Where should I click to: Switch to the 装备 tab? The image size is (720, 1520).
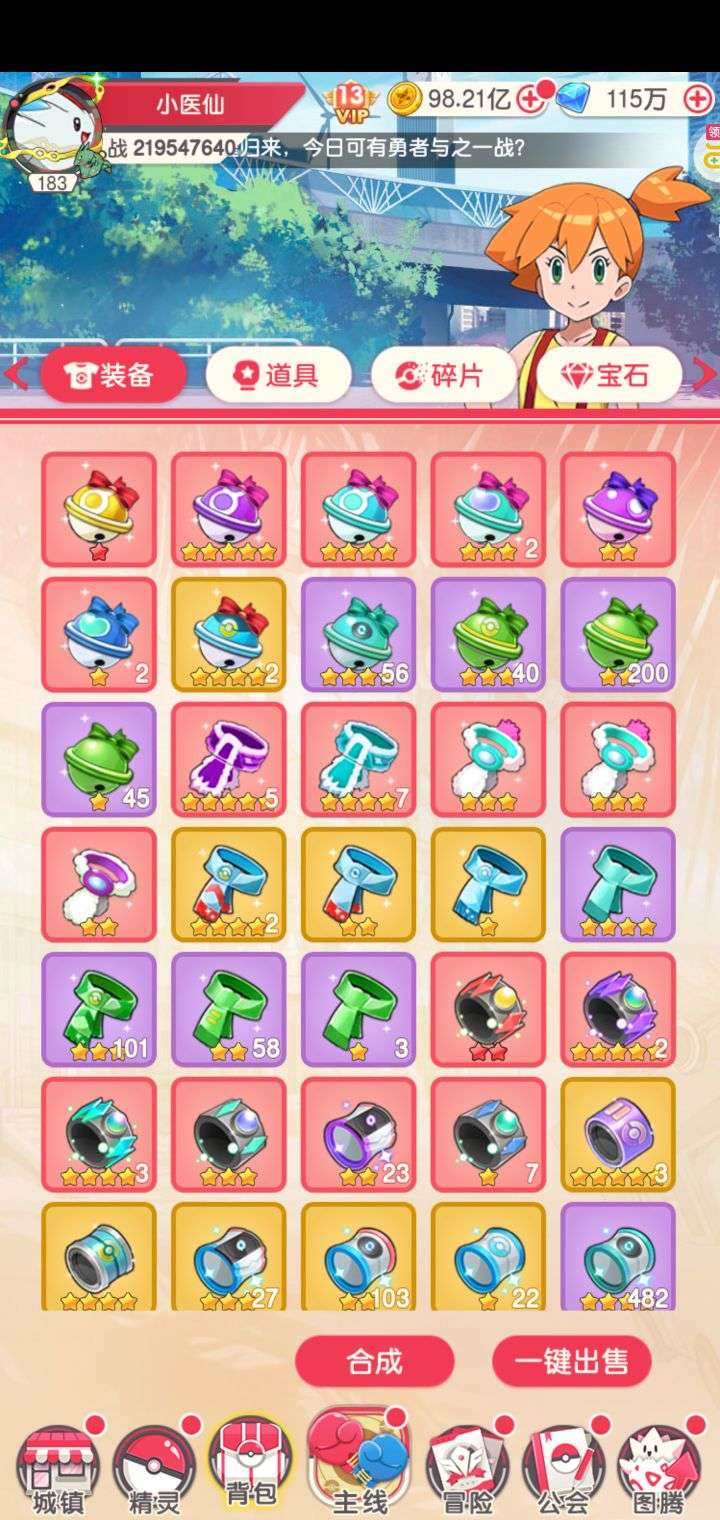[113, 375]
